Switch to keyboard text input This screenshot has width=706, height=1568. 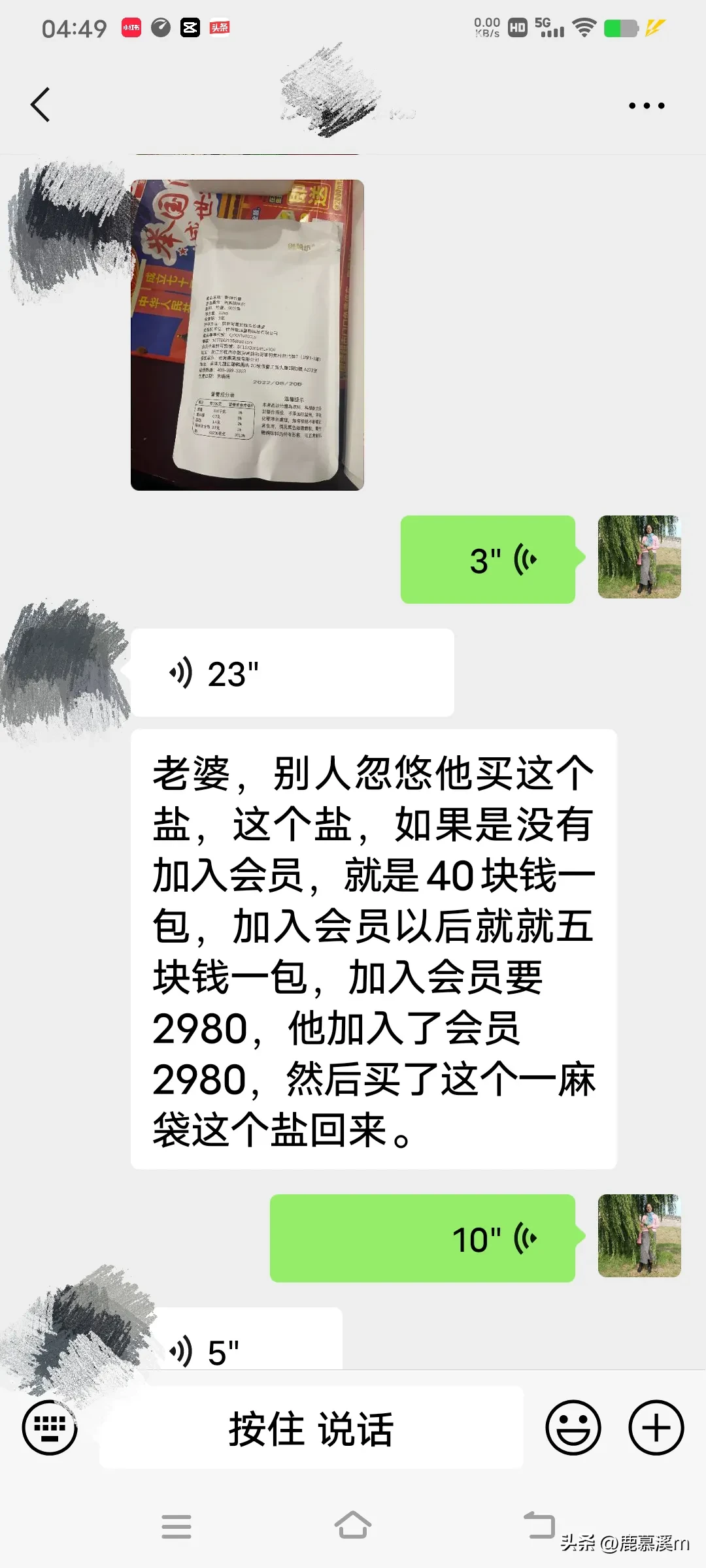50,1428
